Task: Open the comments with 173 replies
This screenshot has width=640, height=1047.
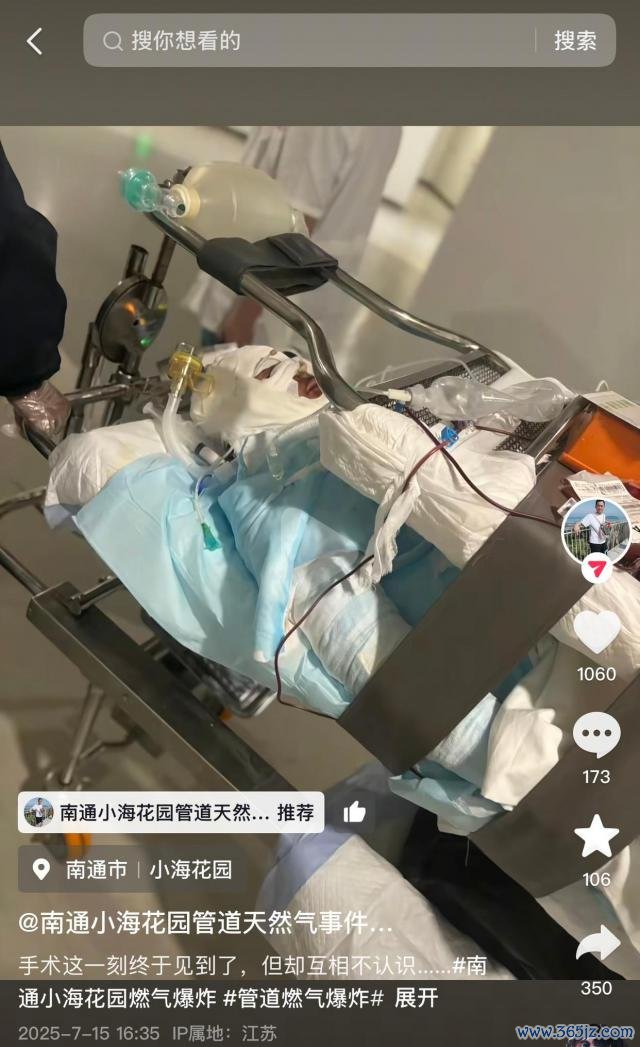Action: point(596,737)
